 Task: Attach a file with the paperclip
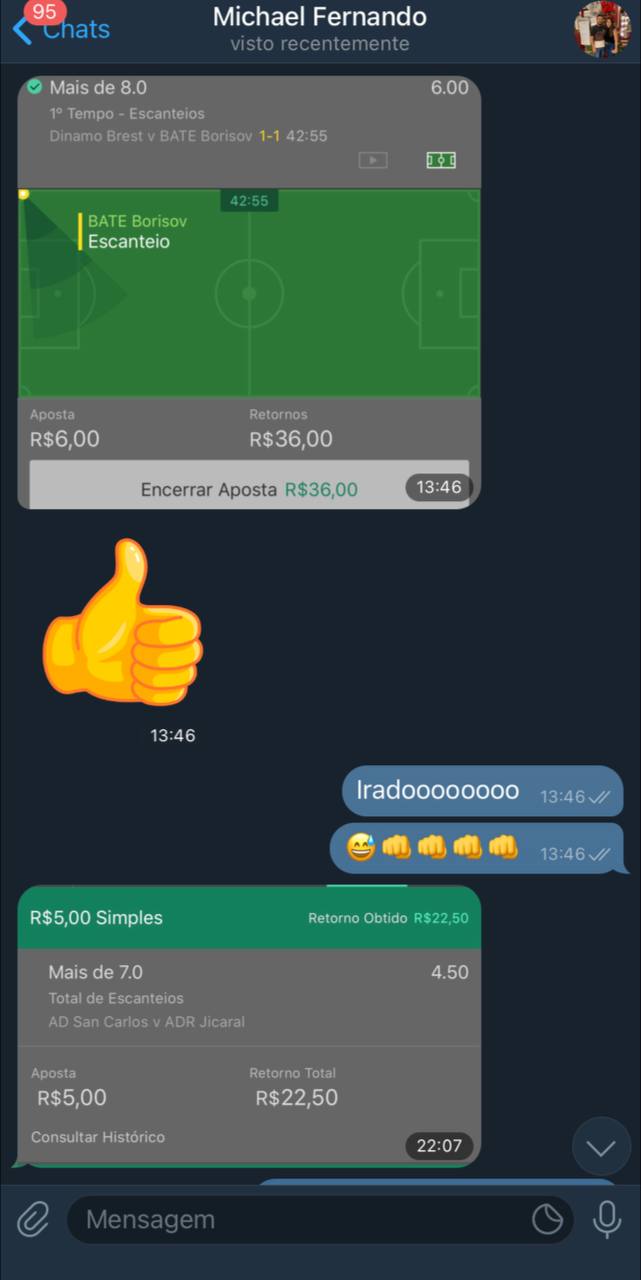33,1219
